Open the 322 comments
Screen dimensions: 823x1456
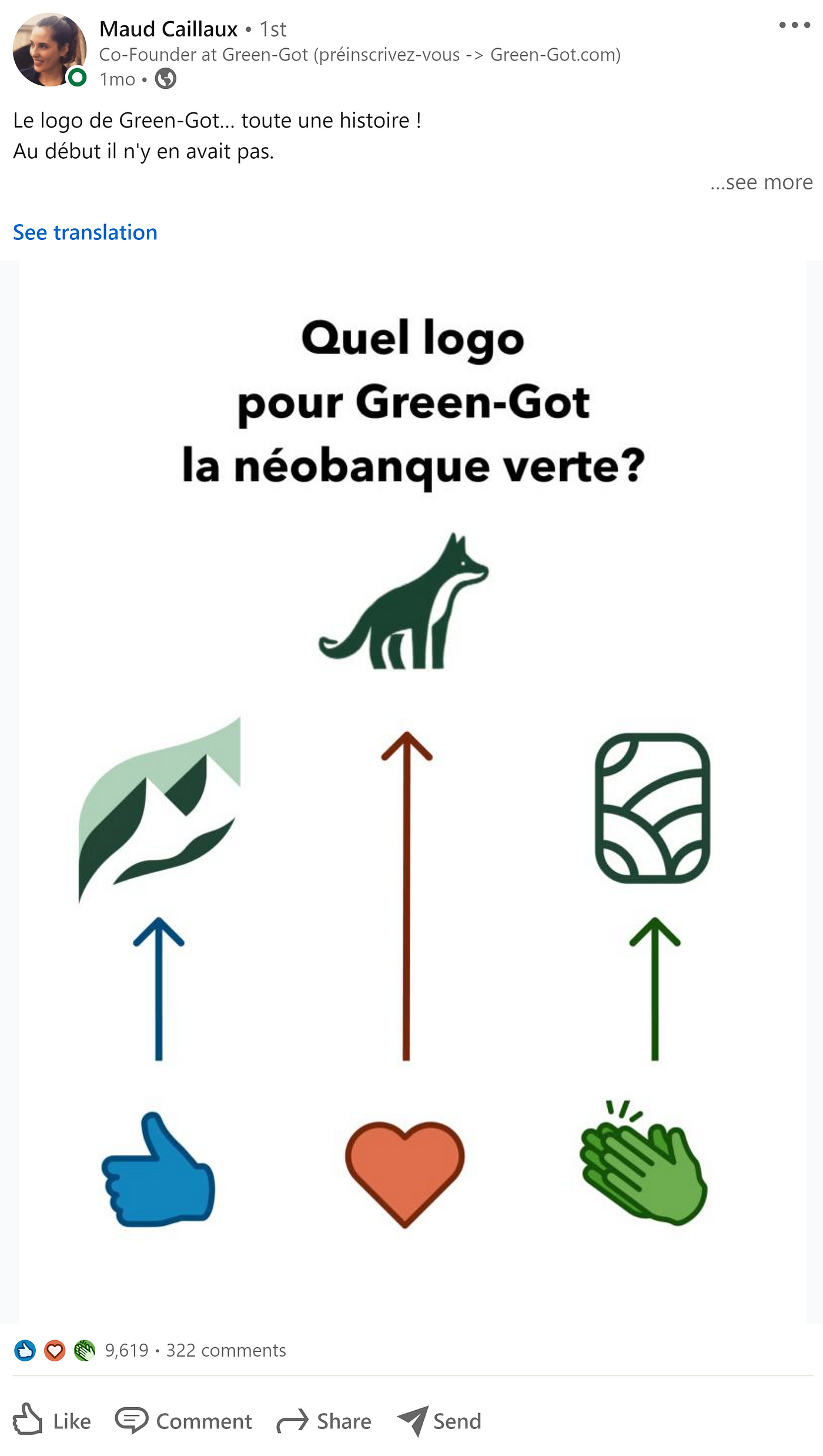click(x=226, y=1350)
